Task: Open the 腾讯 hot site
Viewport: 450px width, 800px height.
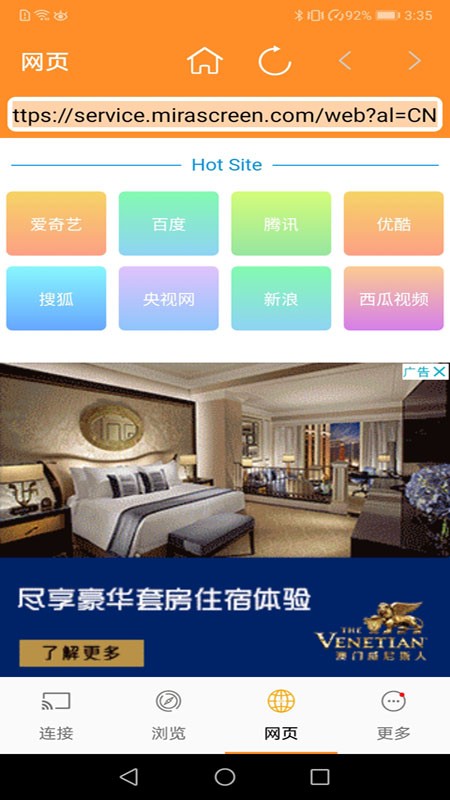Action: (281, 223)
